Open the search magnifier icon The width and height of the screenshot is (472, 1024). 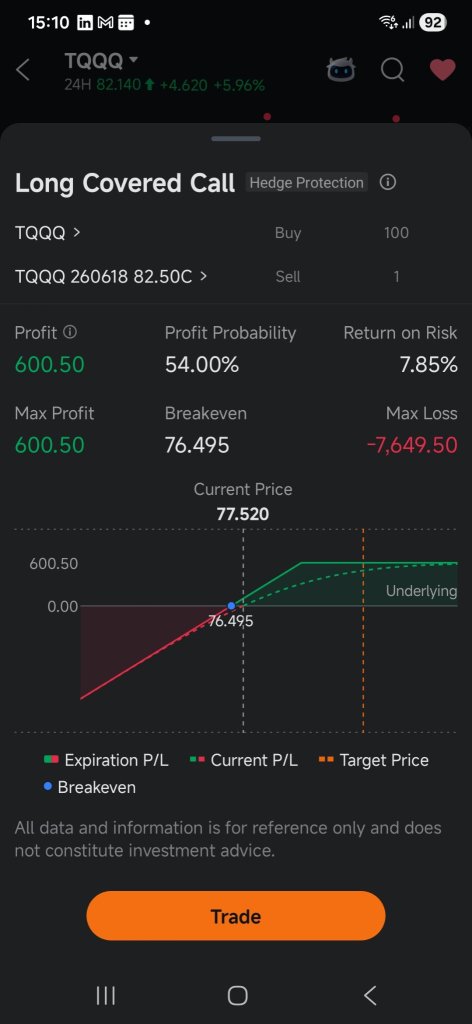coord(392,69)
